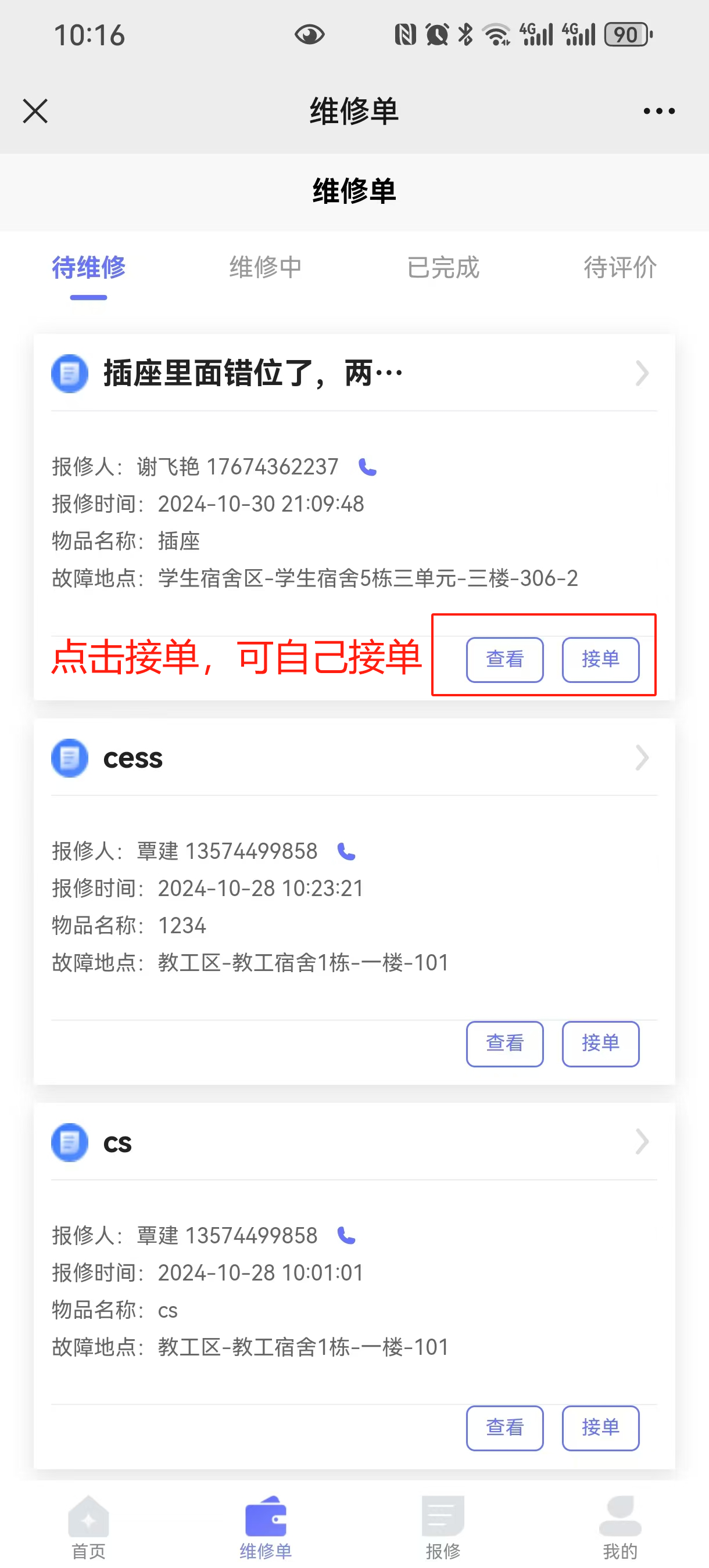Call 覃建 from the cess order
Screen dimensions: 709x1568
(x=346, y=851)
